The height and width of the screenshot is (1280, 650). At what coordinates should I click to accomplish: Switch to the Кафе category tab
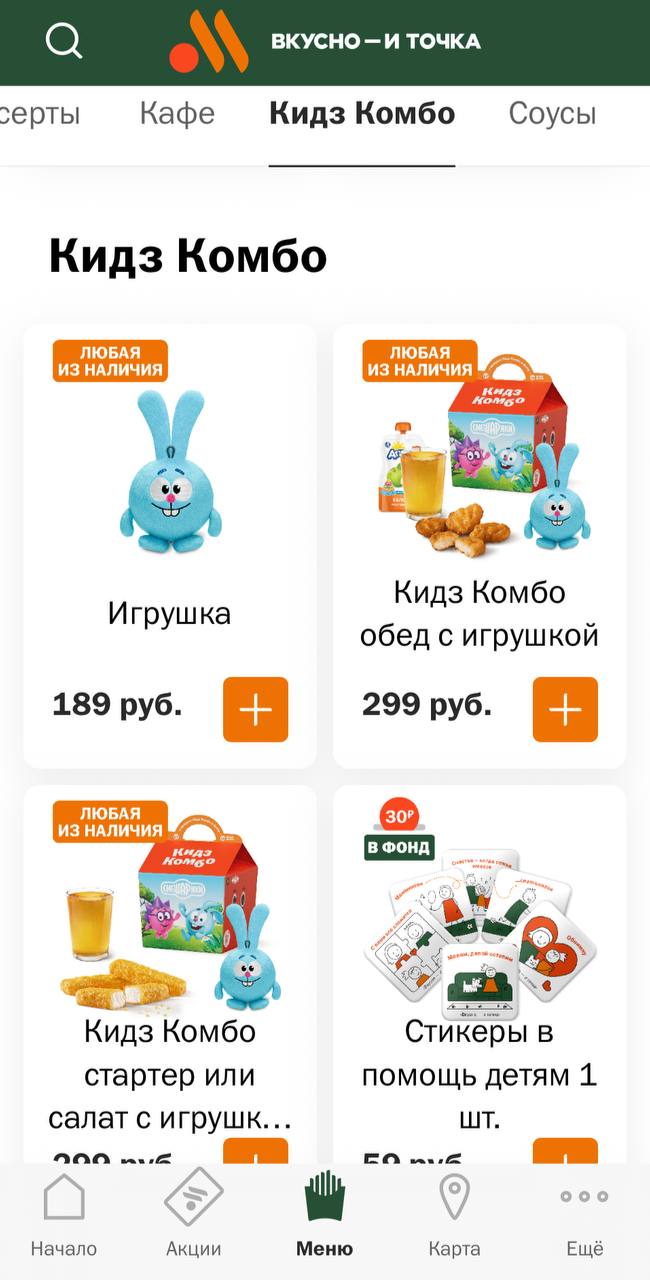point(177,113)
